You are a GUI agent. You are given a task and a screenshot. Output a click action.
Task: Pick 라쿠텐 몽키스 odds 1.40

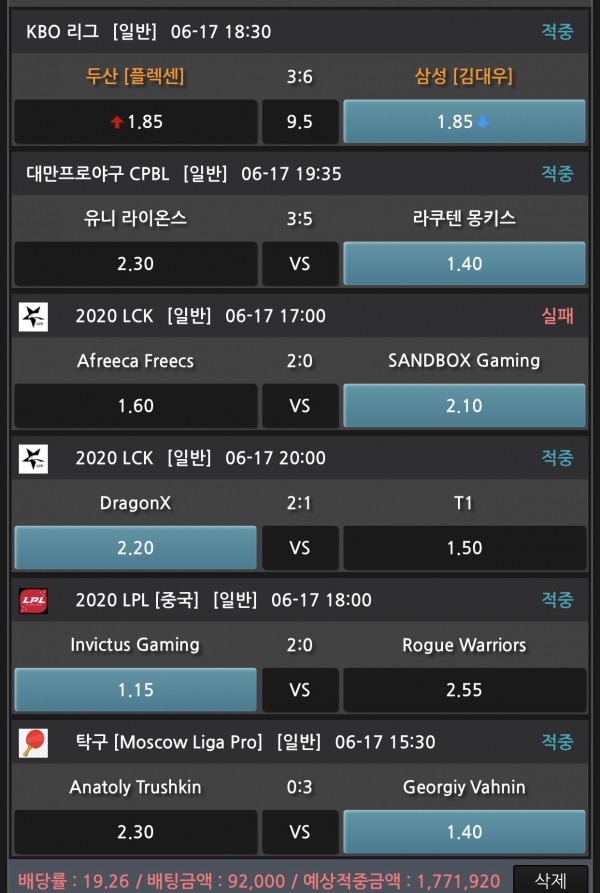click(464, 264)
